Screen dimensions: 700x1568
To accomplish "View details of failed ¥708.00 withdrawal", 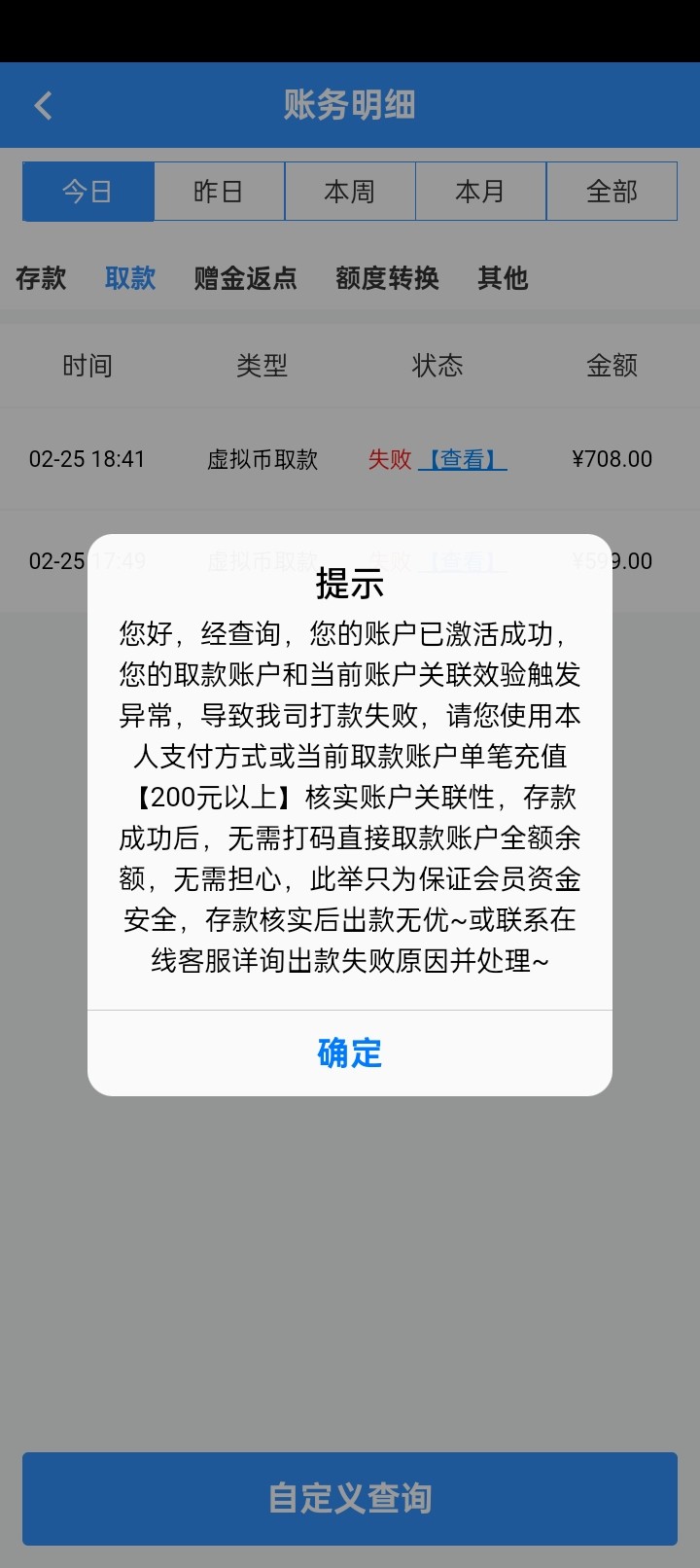I will coord(463,459).
